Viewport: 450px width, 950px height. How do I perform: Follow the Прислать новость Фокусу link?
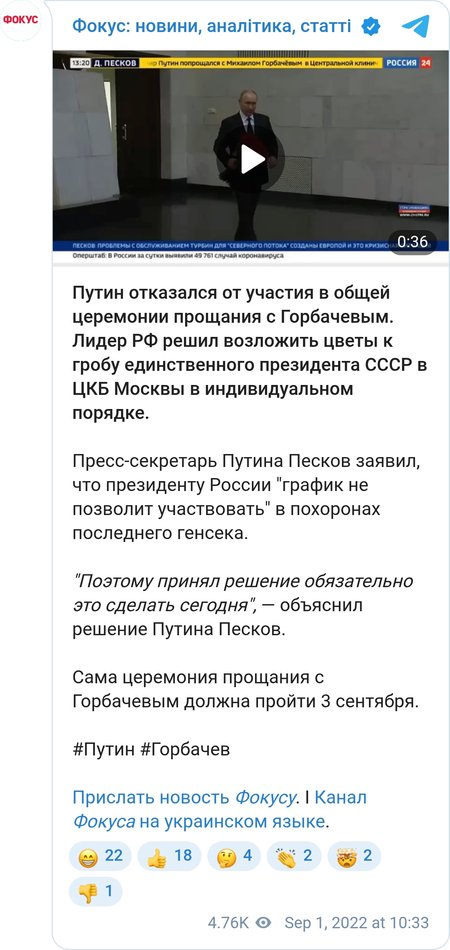tap(184, 797)
